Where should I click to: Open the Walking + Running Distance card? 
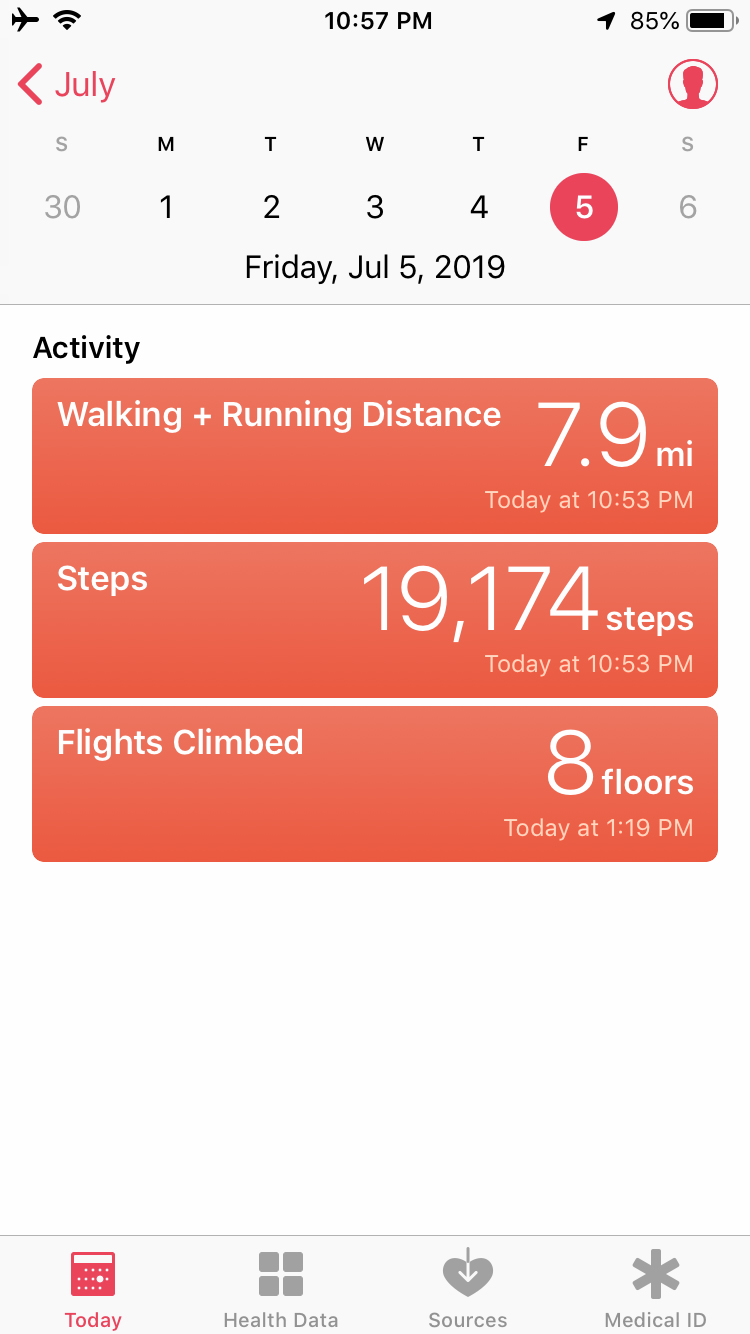coord(375,456)
